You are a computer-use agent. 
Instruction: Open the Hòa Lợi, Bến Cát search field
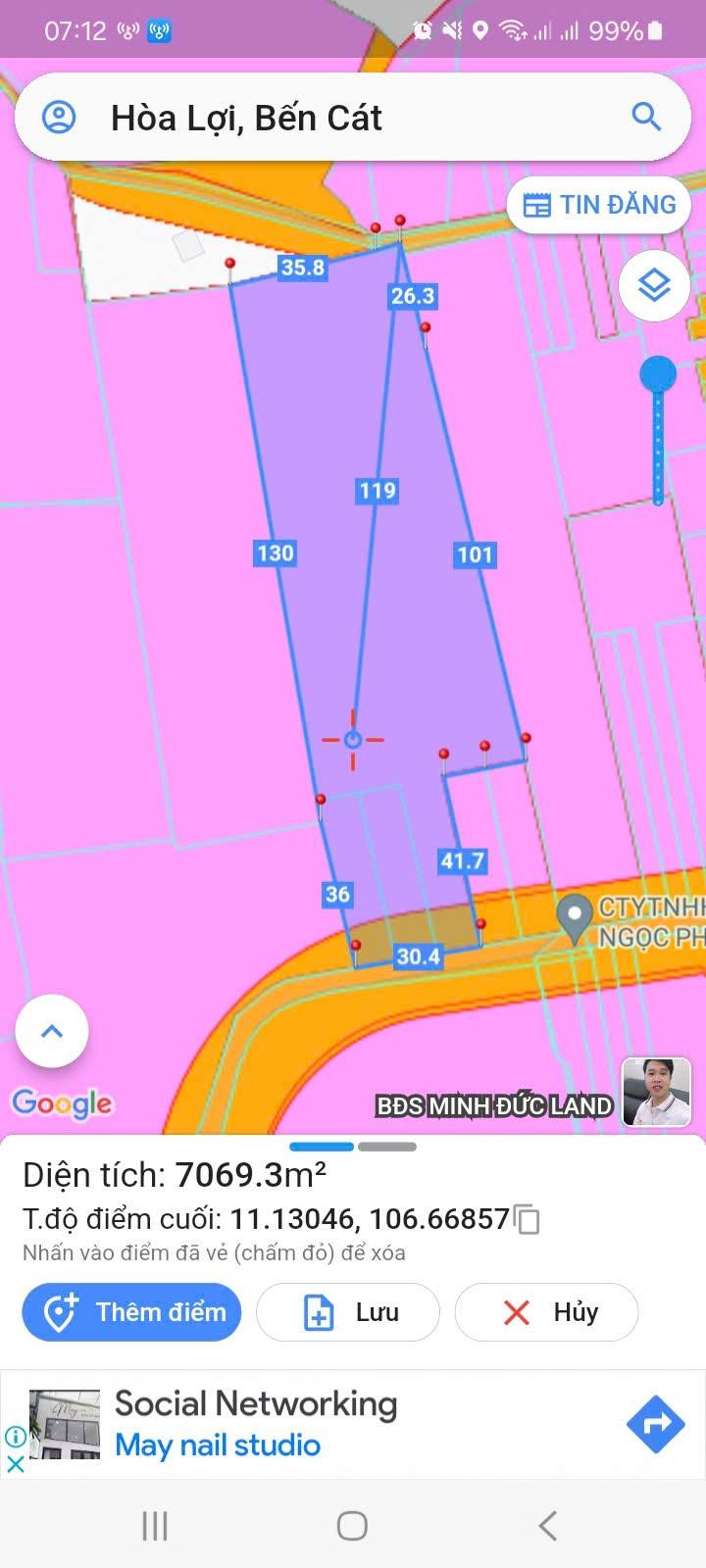coord(343,118)
